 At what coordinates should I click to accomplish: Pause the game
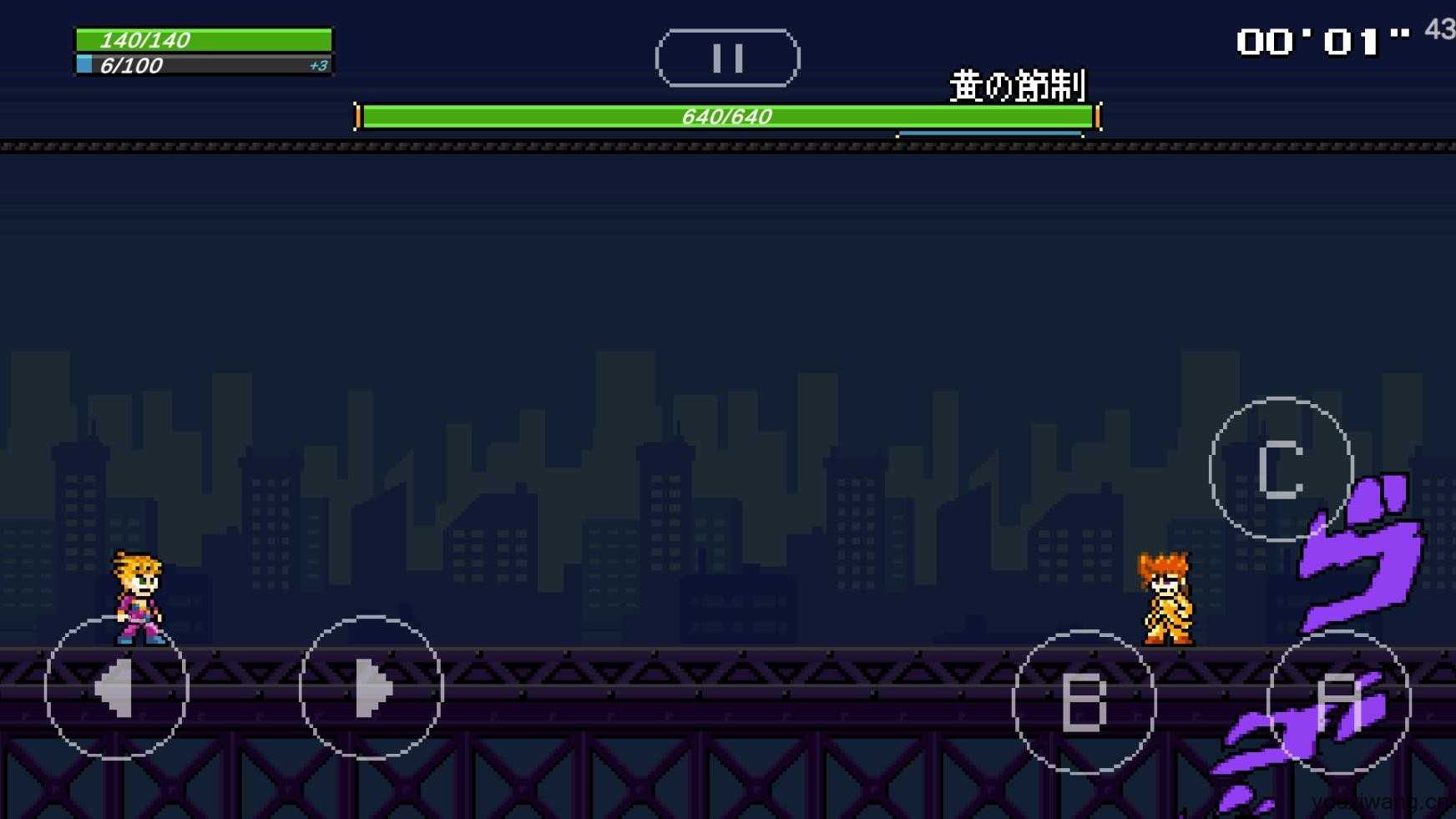click(x=727, y=58)
